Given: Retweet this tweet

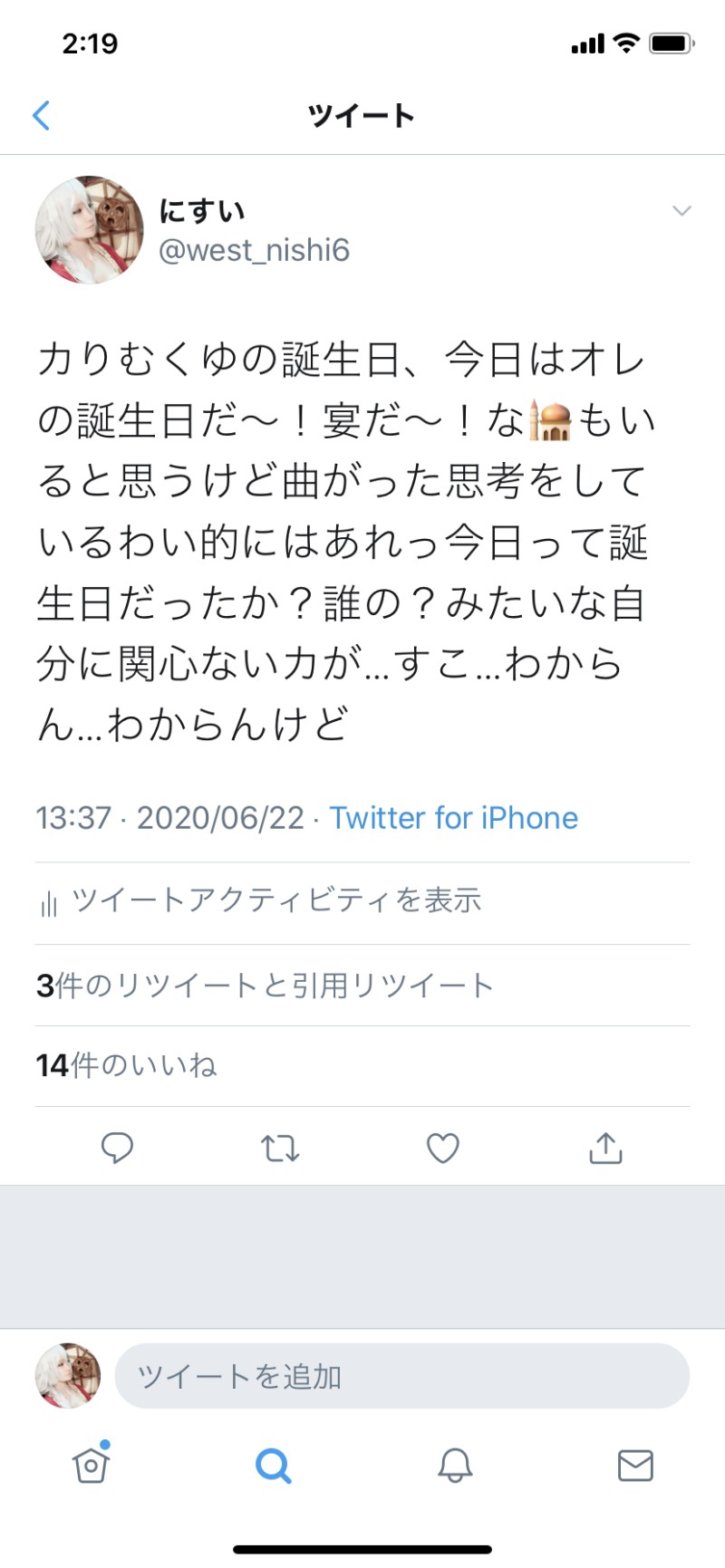Looking at the screenshot, I should tap(280, 1148).
